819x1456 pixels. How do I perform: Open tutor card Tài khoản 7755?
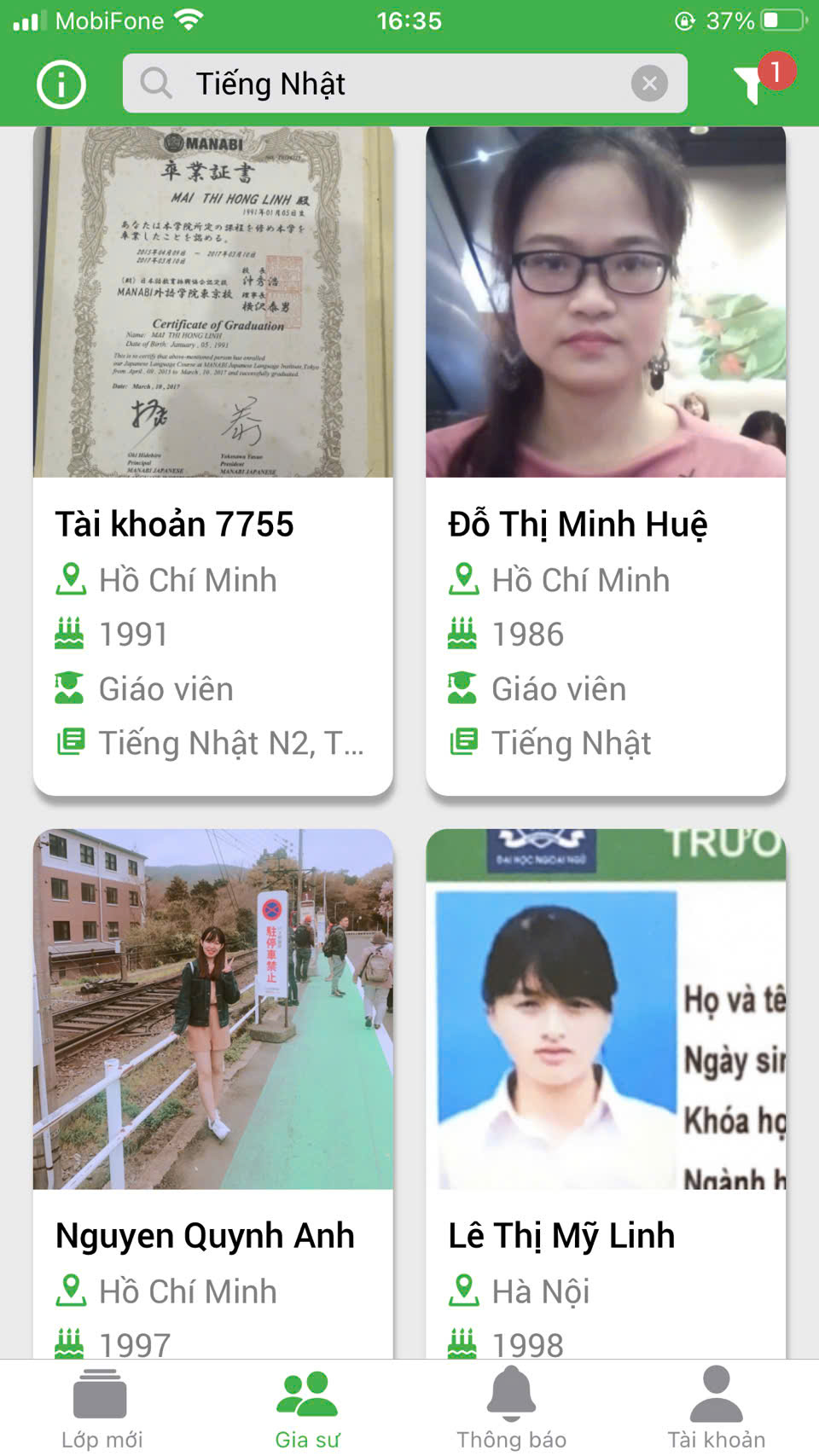click(212, 461)
